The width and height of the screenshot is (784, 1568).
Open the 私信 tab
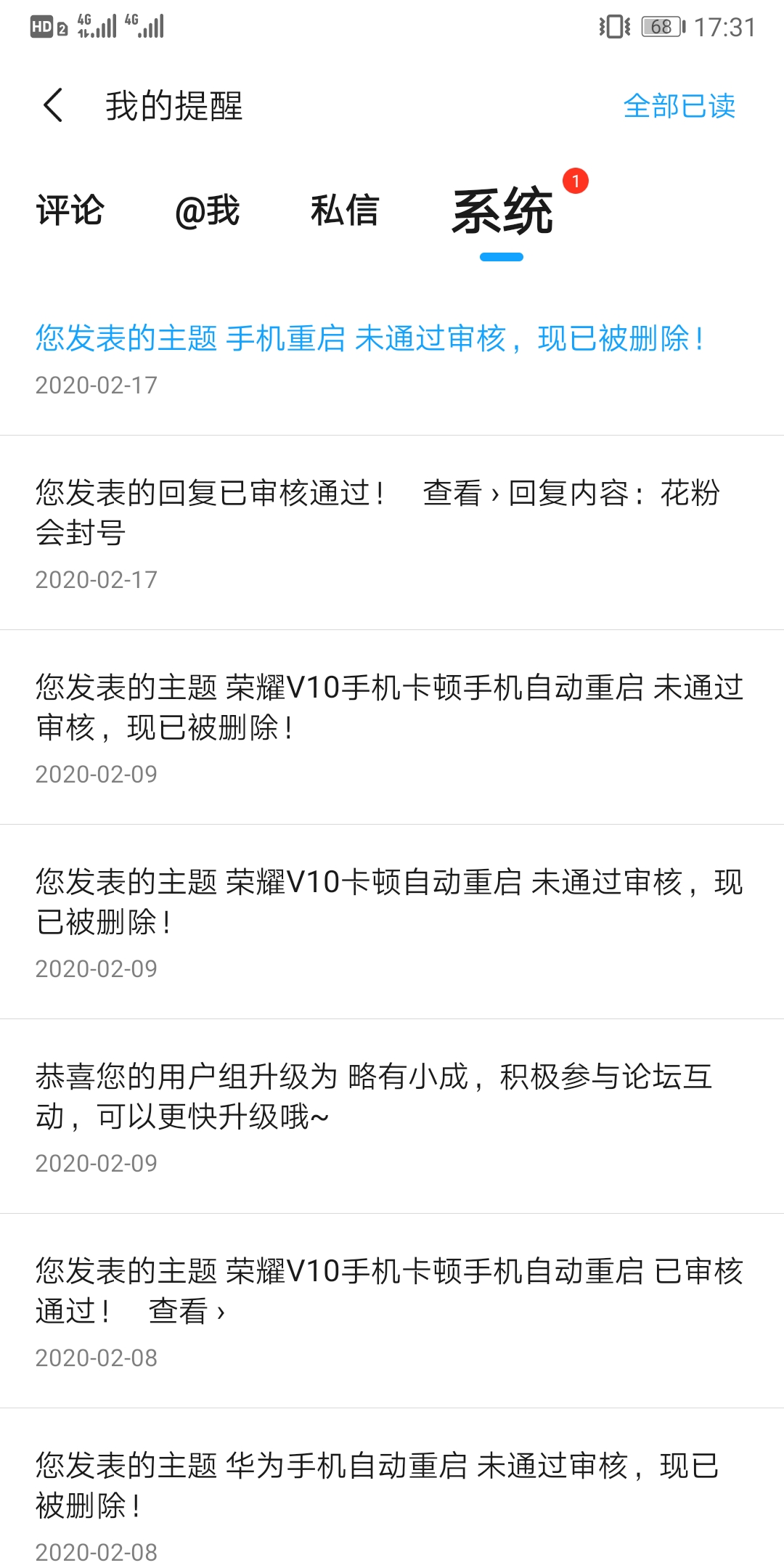click(x=346, y=212)
